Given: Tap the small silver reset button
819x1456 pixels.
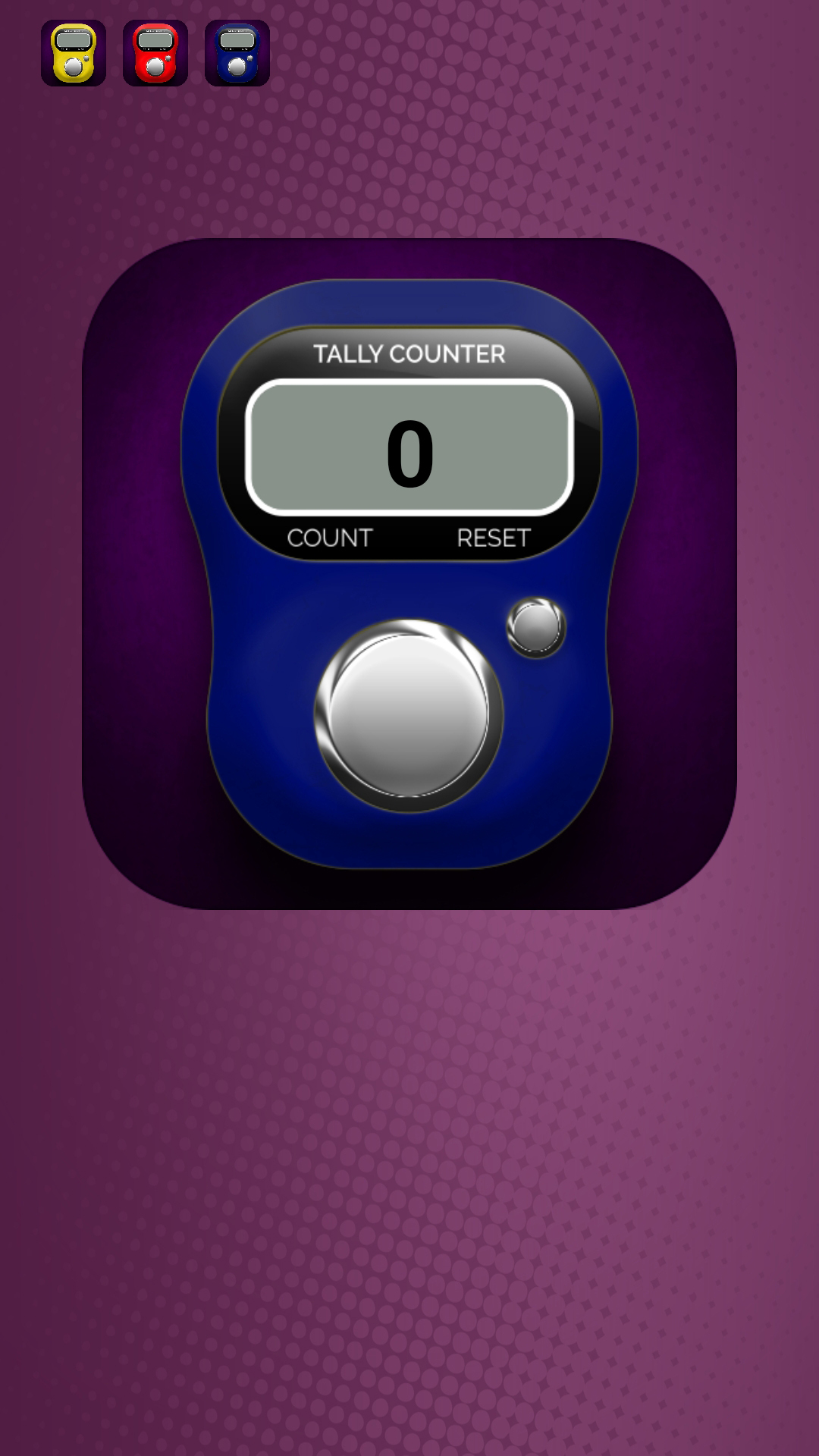Looking at the screenshot, I should pos(536,627).
